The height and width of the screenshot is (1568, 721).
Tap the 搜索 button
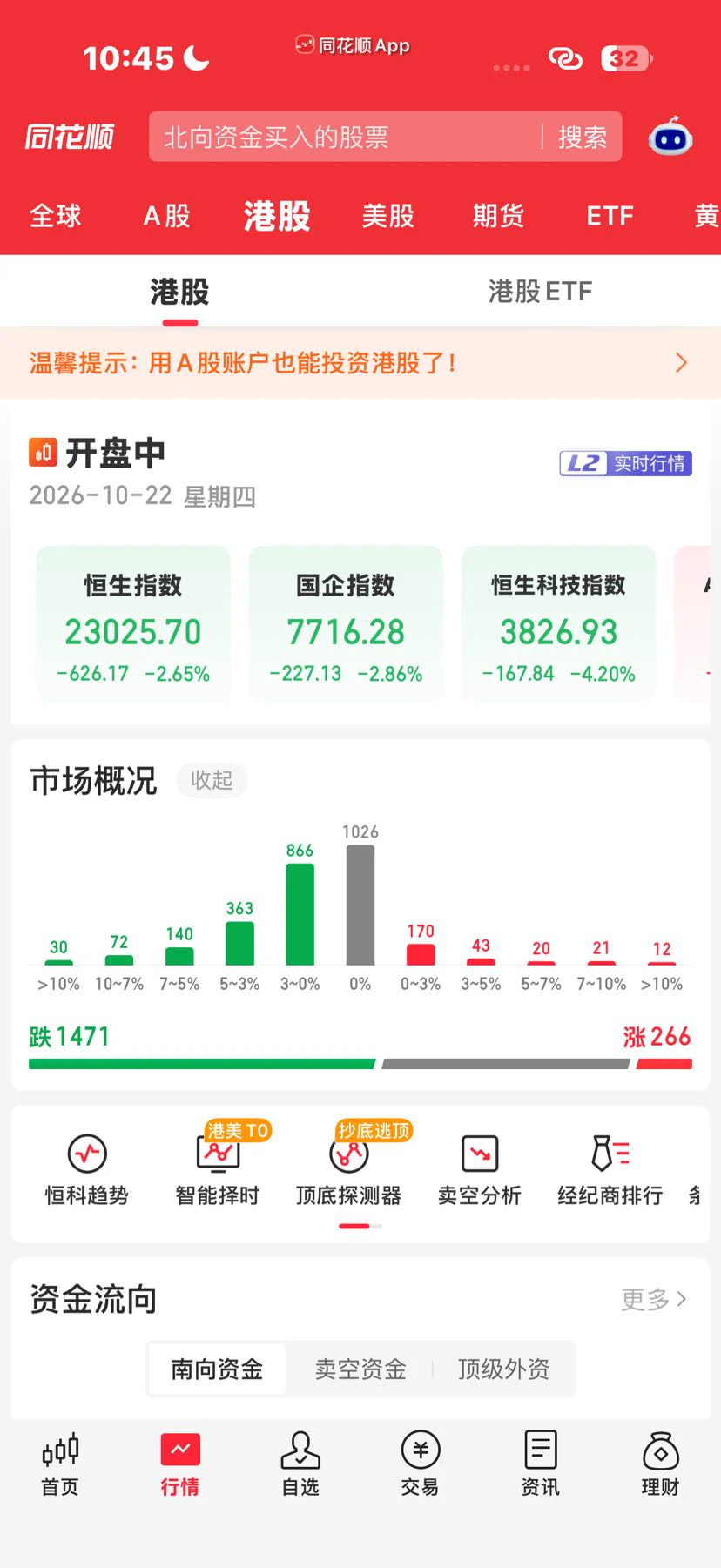point(583,137)
